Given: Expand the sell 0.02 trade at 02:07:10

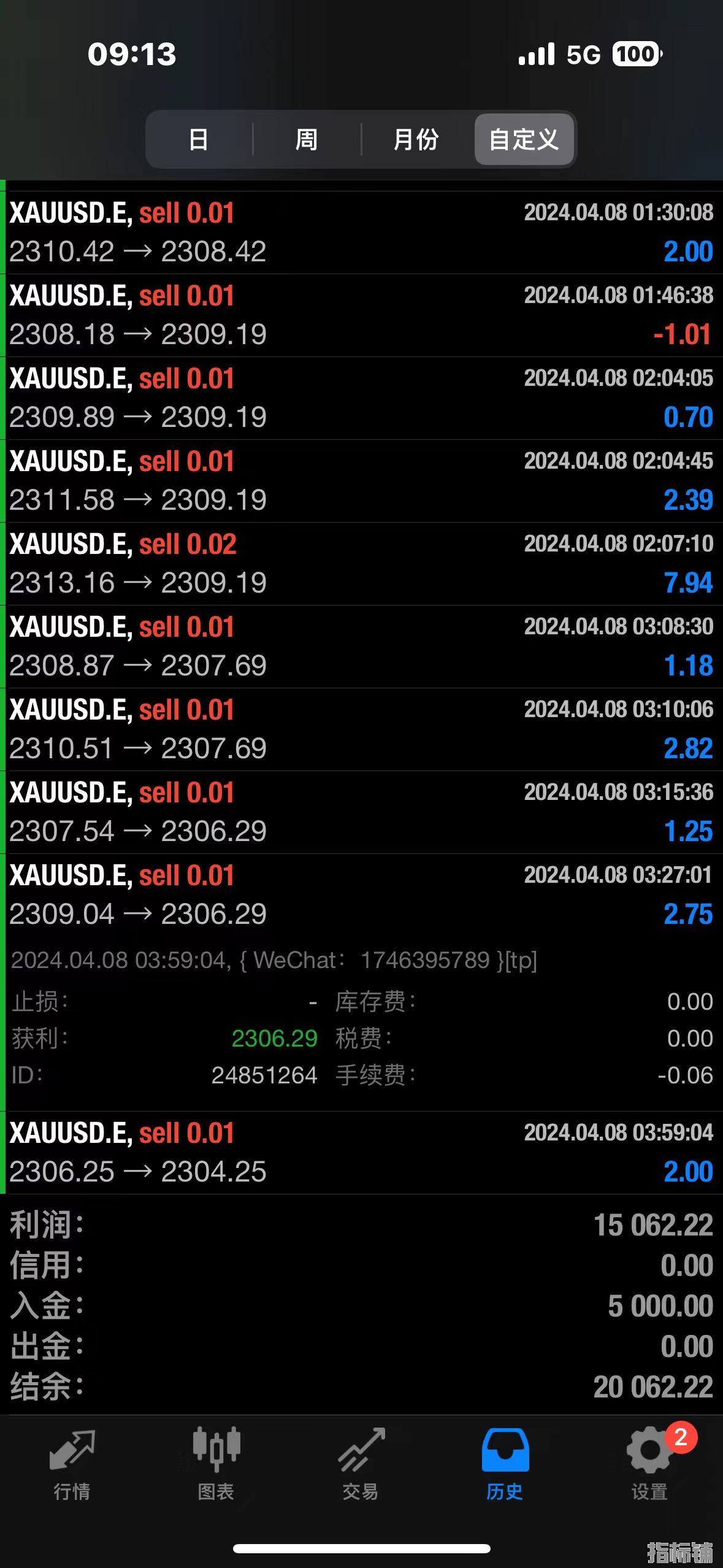Looking at the screenshot, I should point(361,564).
